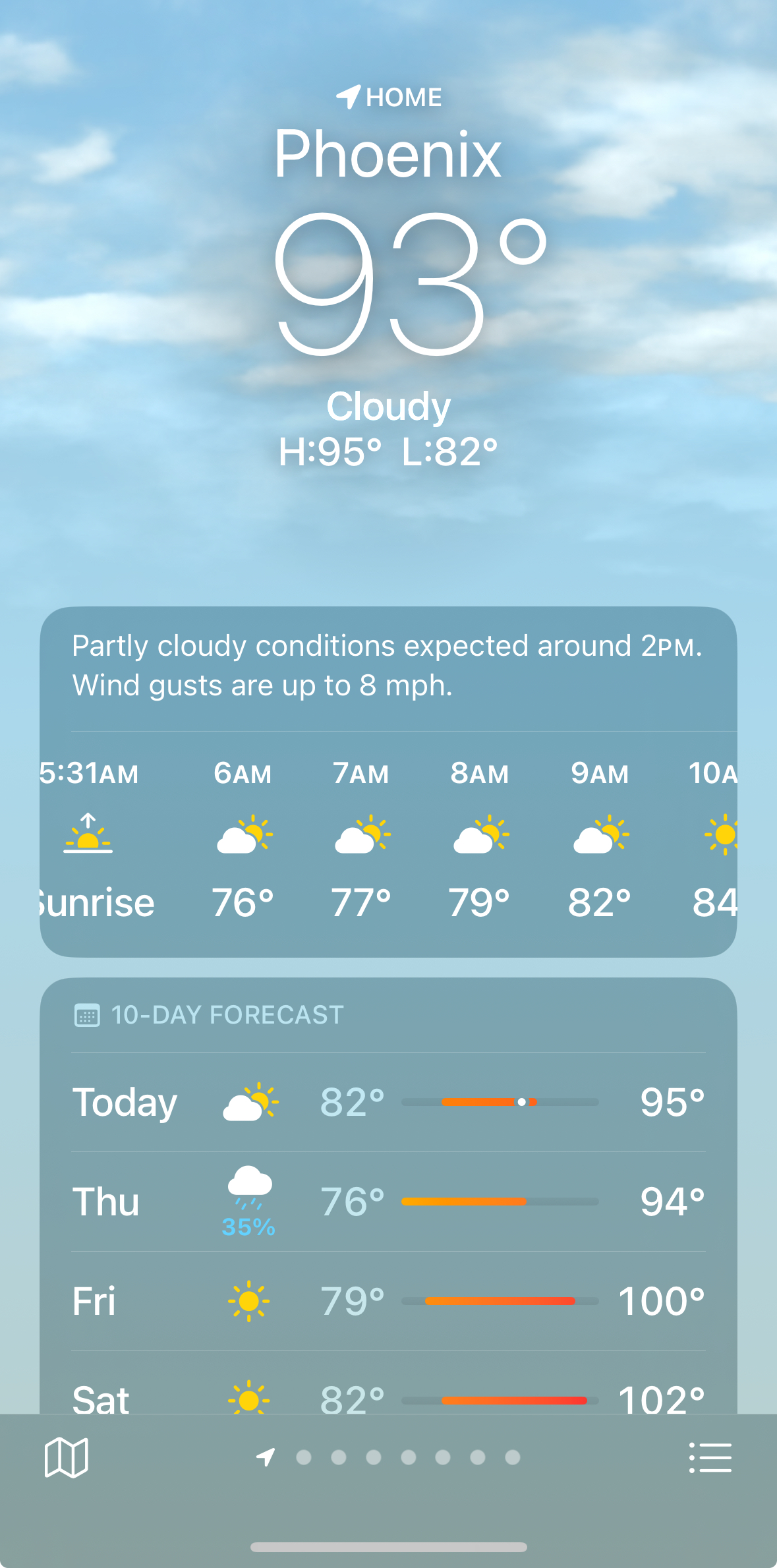Image resolution: width=777 pixels, height=1568 pixels.
Task: View Thursday's forecast details
Action: 388,1202
